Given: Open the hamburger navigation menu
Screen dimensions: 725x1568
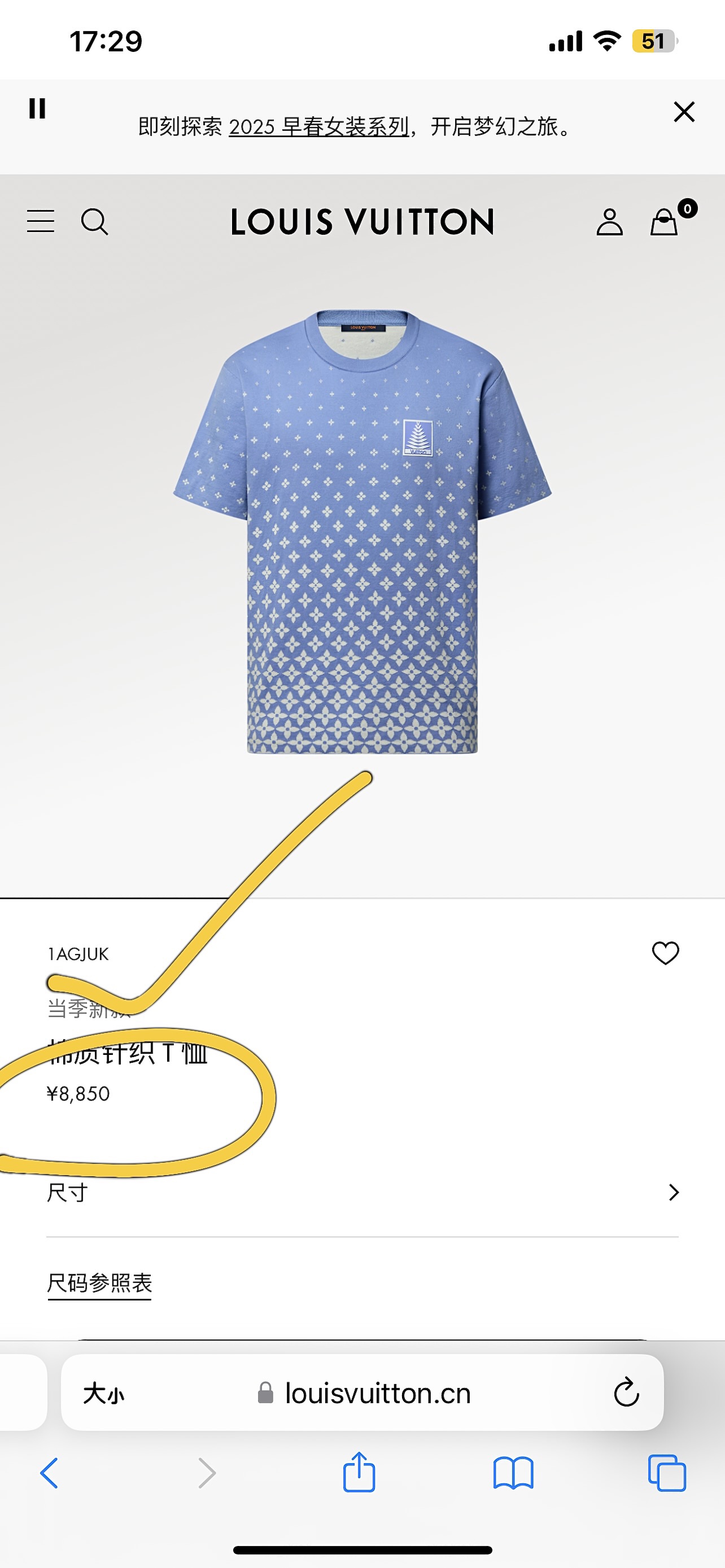Looking at the screenshot, I should pos(41,221).
